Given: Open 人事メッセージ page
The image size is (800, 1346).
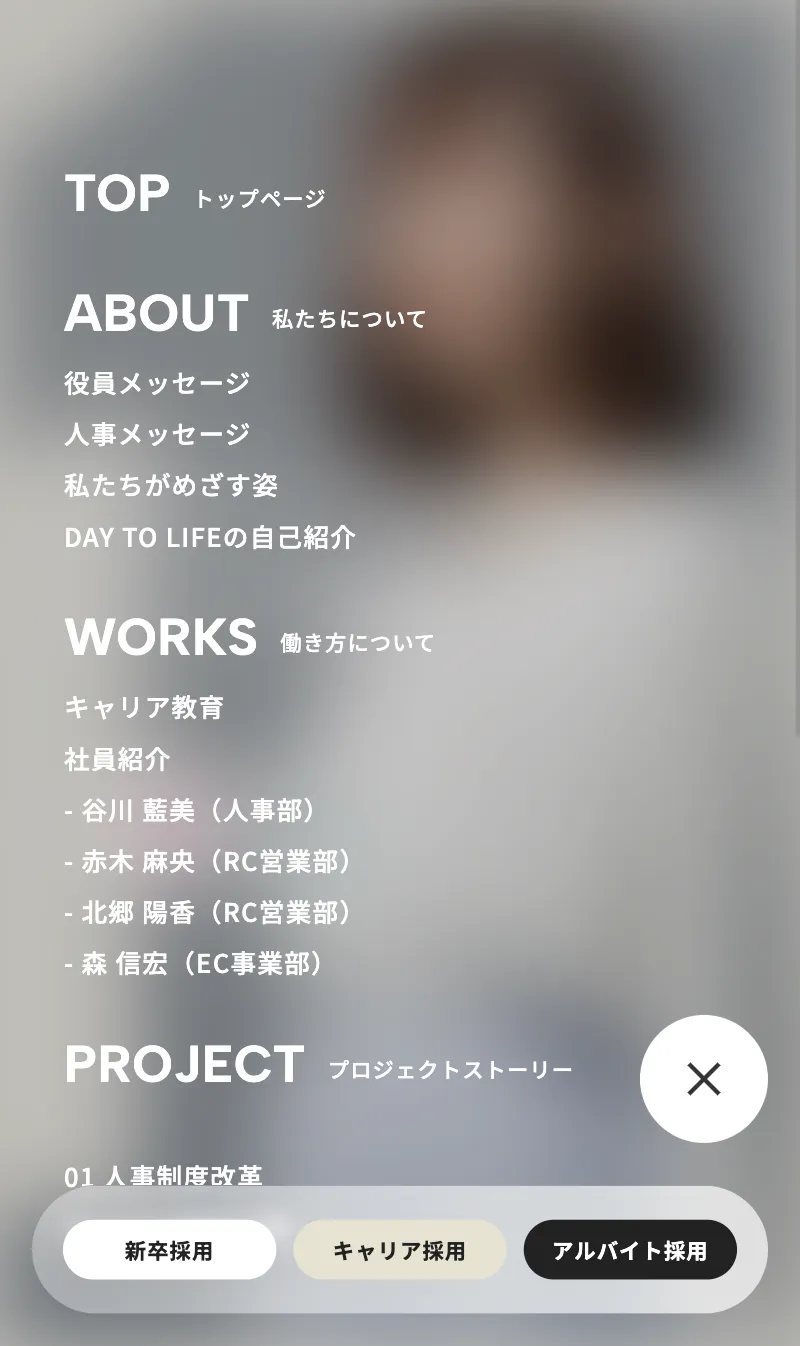Looking at the screenshot, I should coord(157,434).
